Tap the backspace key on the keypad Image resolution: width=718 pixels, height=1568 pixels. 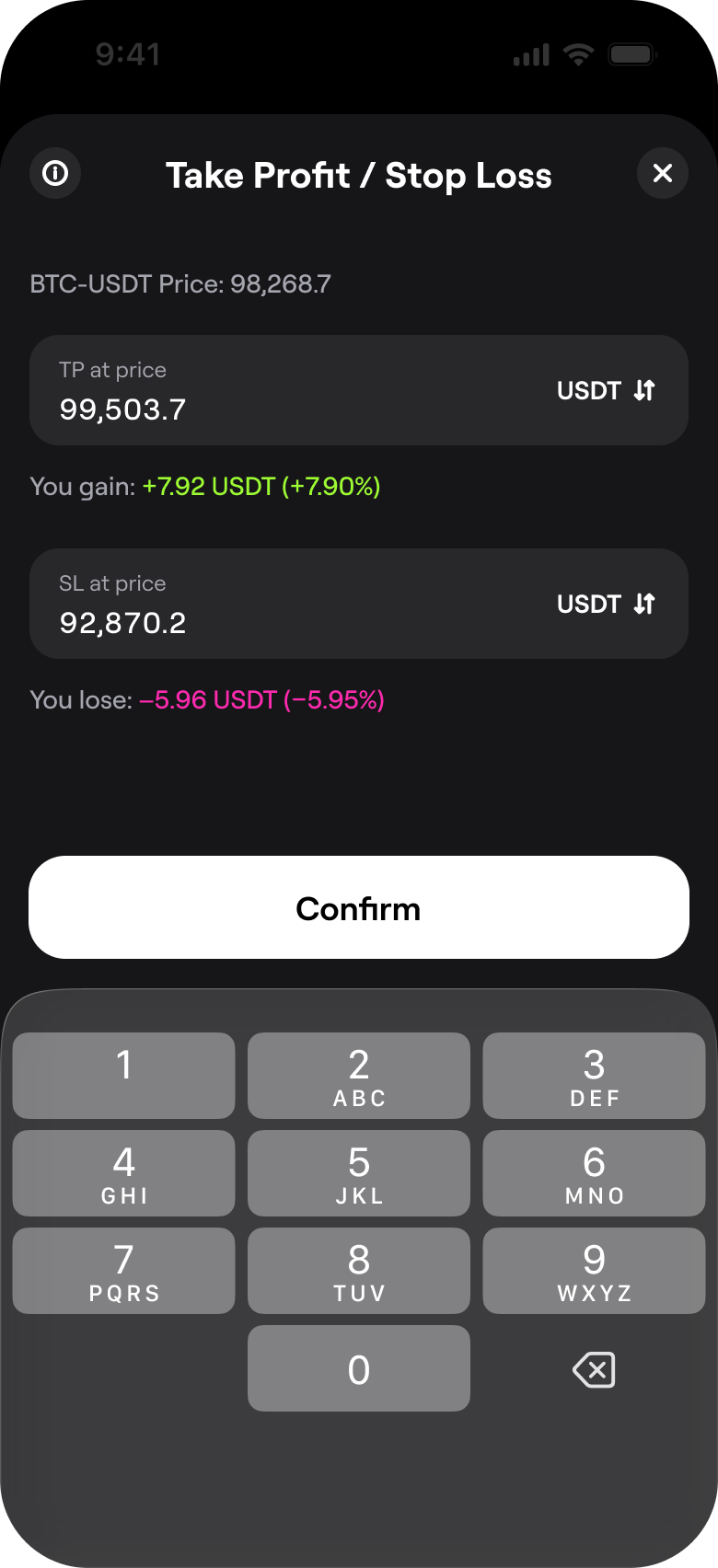click(x=594, y=1368)
